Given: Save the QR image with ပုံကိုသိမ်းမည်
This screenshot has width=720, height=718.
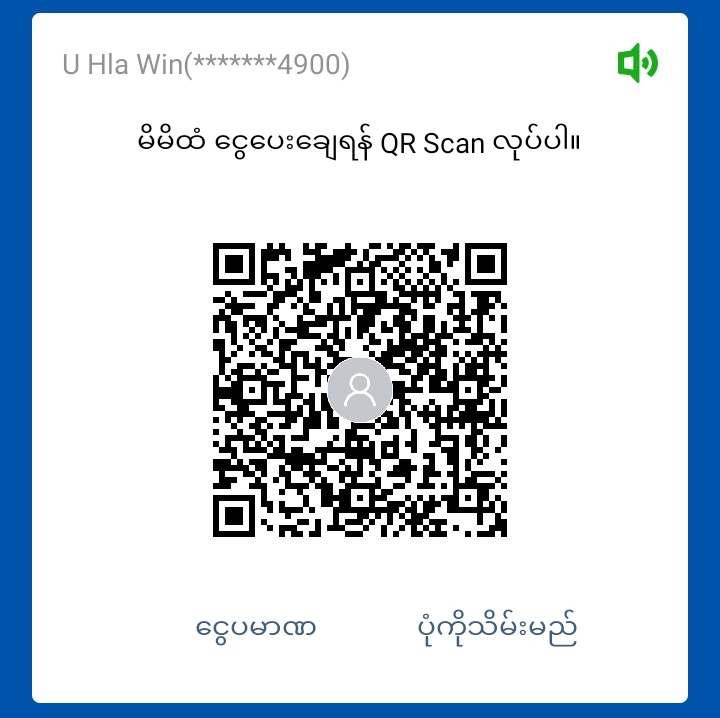Looking at the screenshot, I should tap(497, 628).
